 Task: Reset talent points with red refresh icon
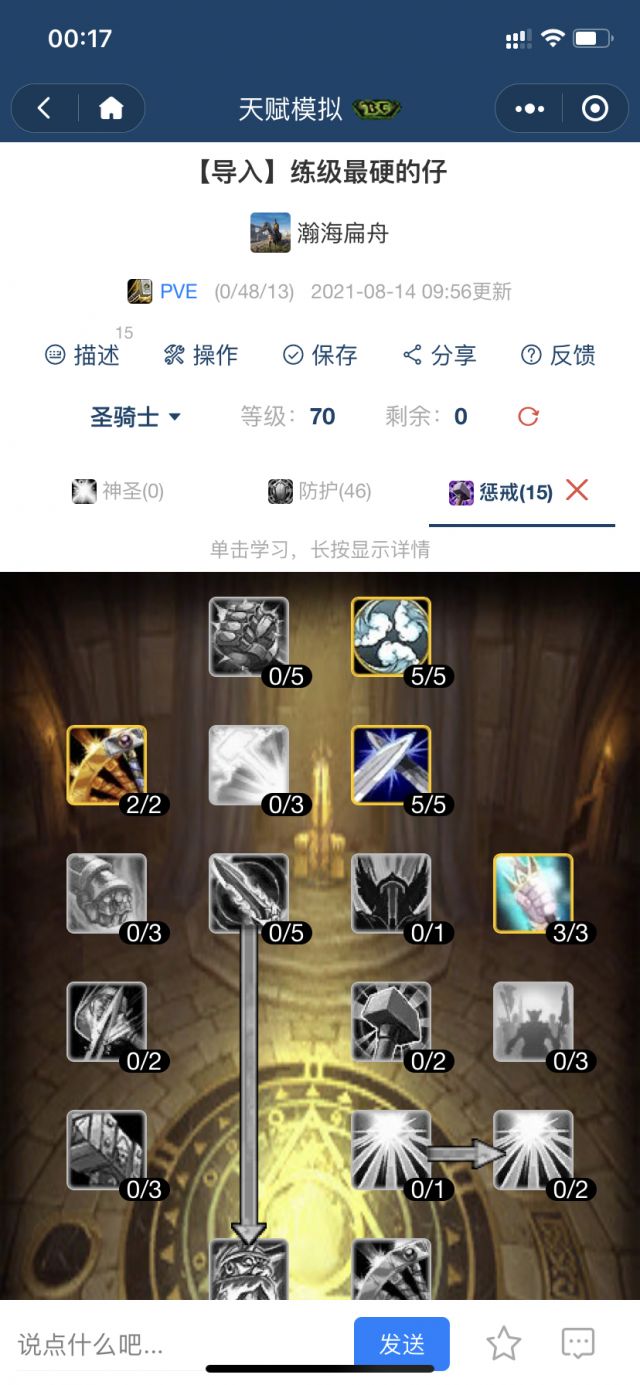point(528,417)
